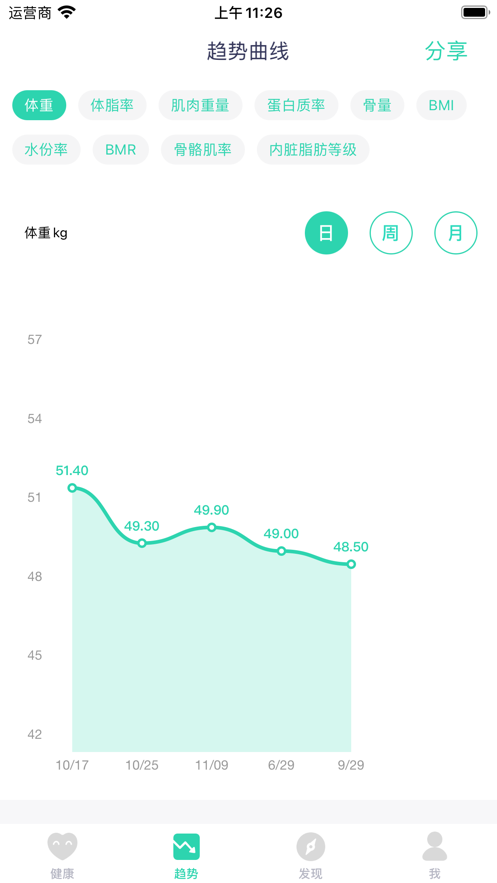Switch to the BMI chip
Viewport: 497px width, 883px height.
pyautogui.click(x=441, y=105)
